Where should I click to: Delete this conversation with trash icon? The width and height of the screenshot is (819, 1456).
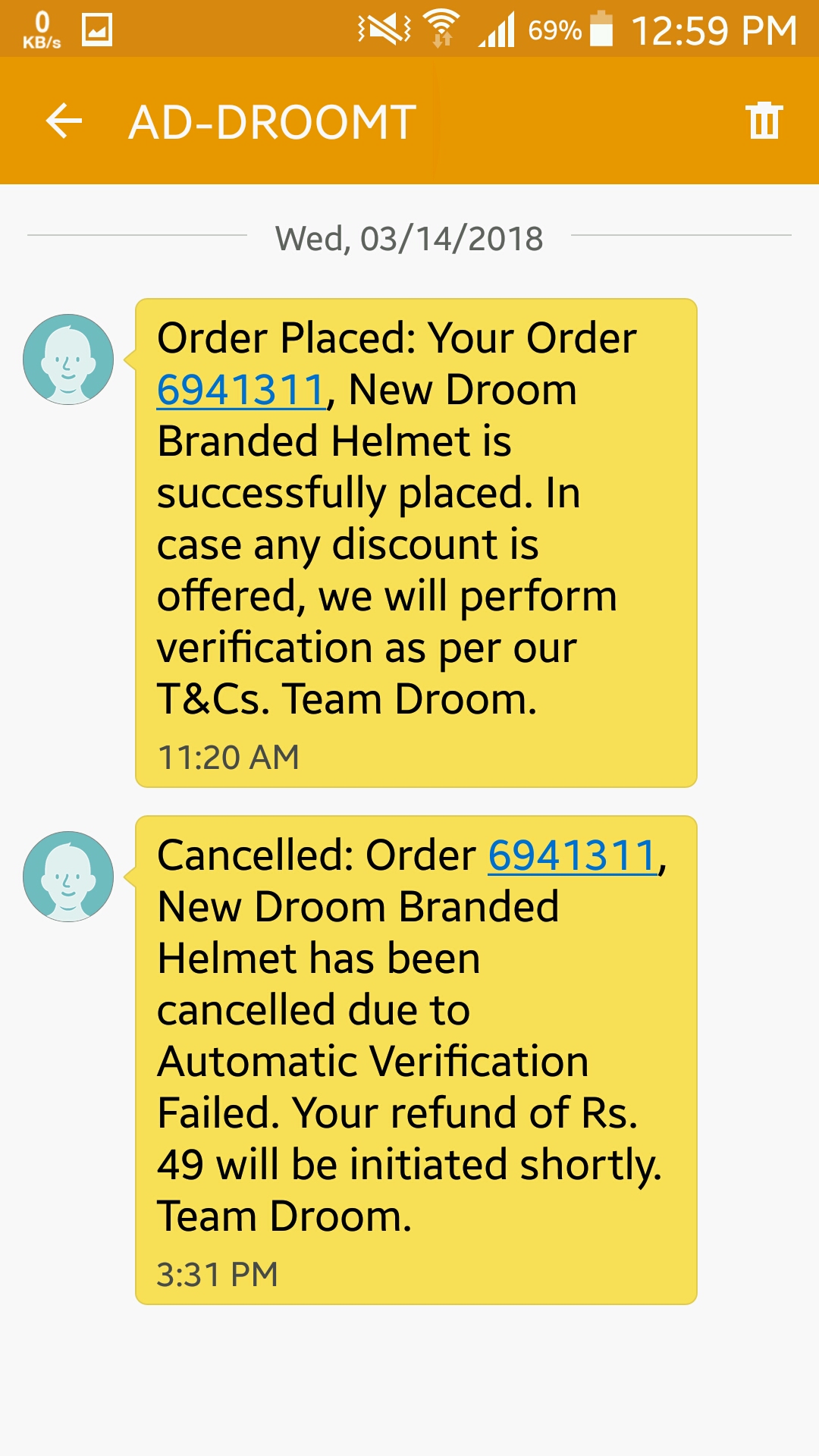pyautogui.click(x=764, y=121)
